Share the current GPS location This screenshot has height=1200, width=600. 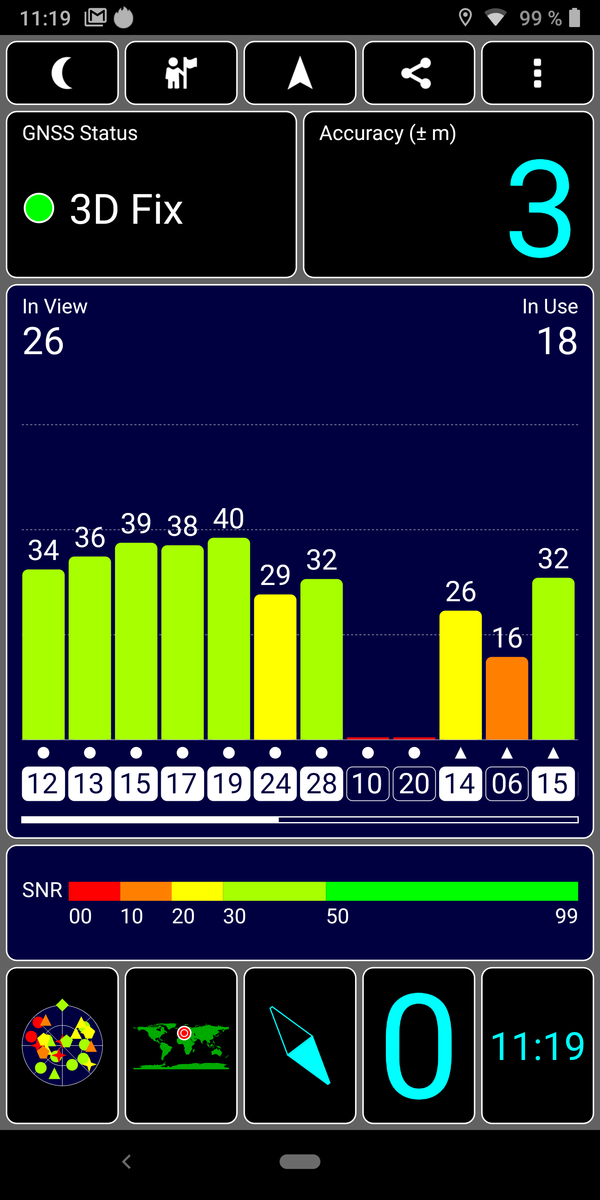pos(418,73)
